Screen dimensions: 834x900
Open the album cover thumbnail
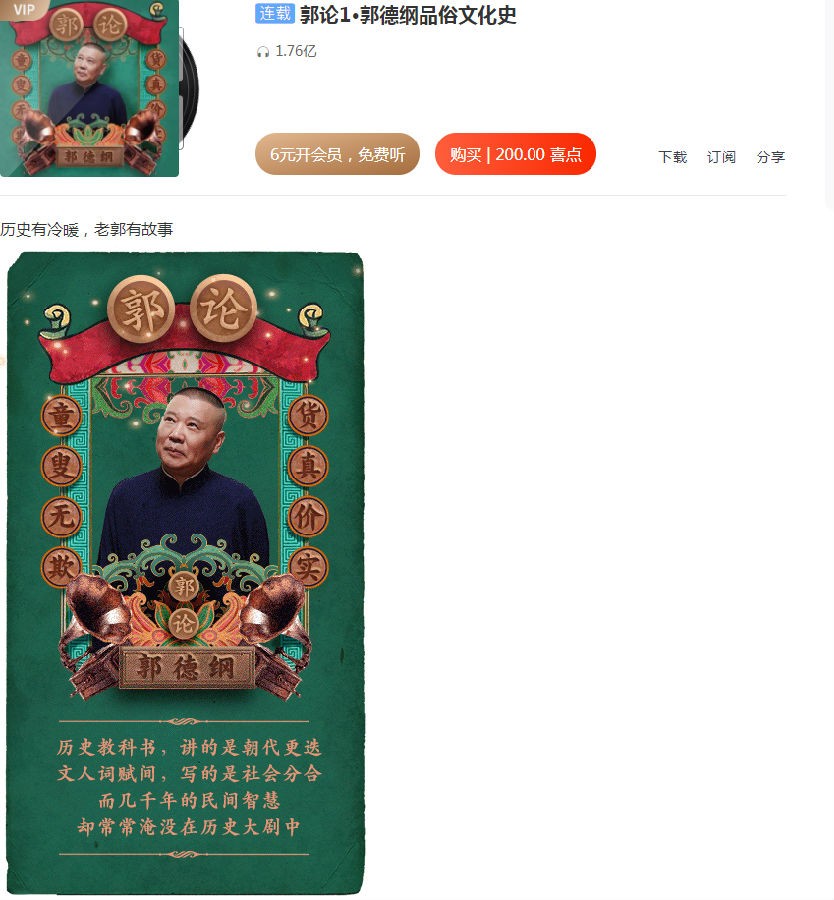coord(90,88)
